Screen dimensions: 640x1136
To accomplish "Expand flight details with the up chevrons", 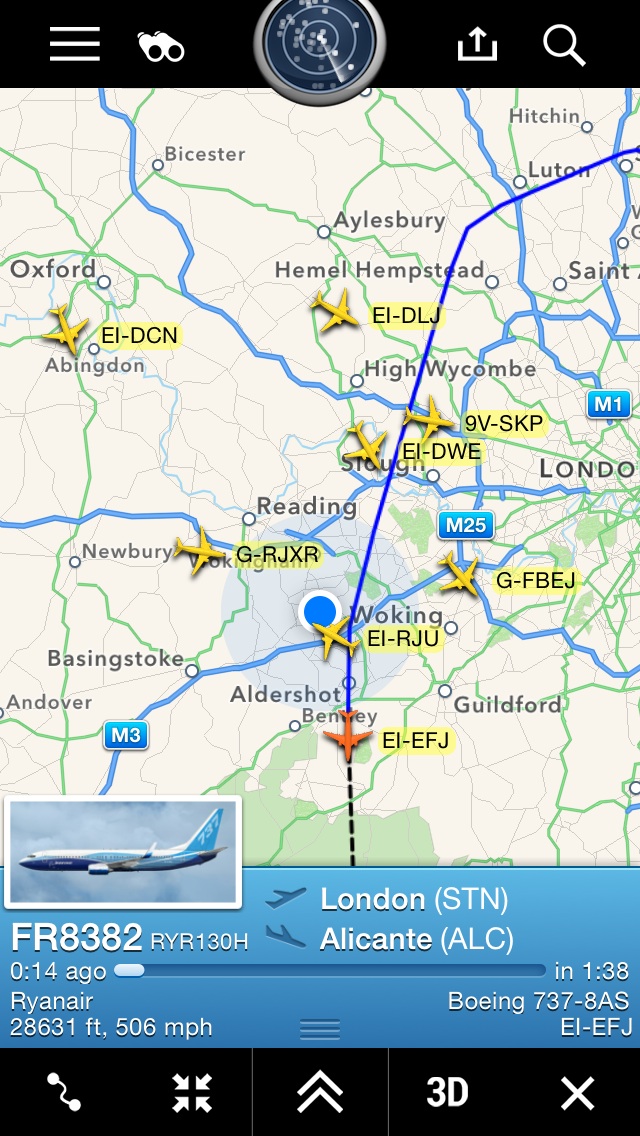I will (320, 1092).
